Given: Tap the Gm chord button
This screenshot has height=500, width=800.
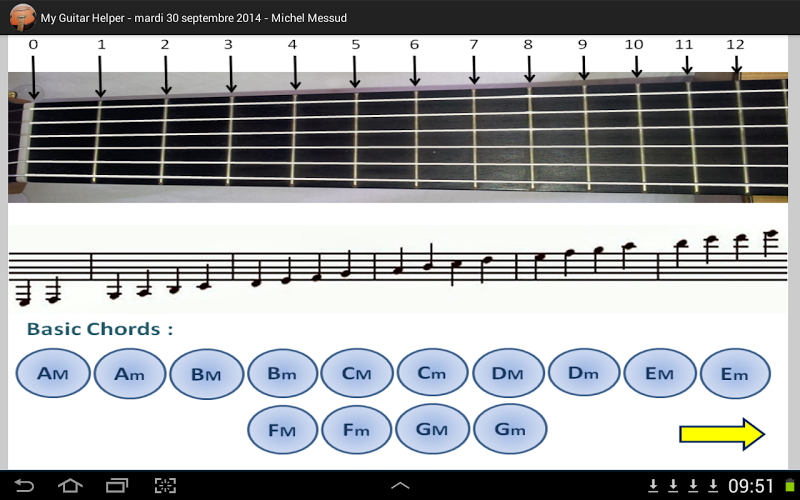Looking at the screenshot, I should [x=510, y=430].
